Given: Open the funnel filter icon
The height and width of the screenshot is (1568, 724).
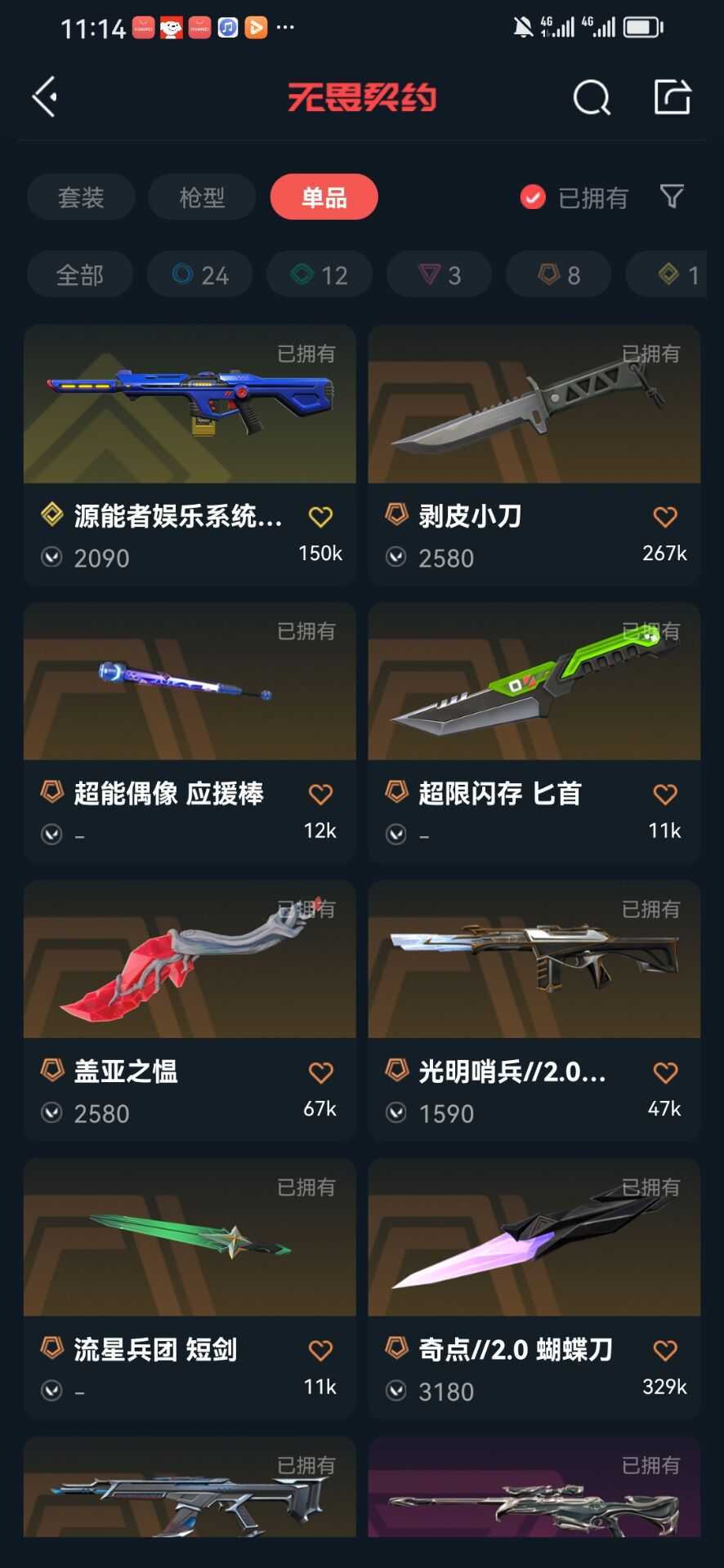Looking at the screenshot, I should click(672, 197).
